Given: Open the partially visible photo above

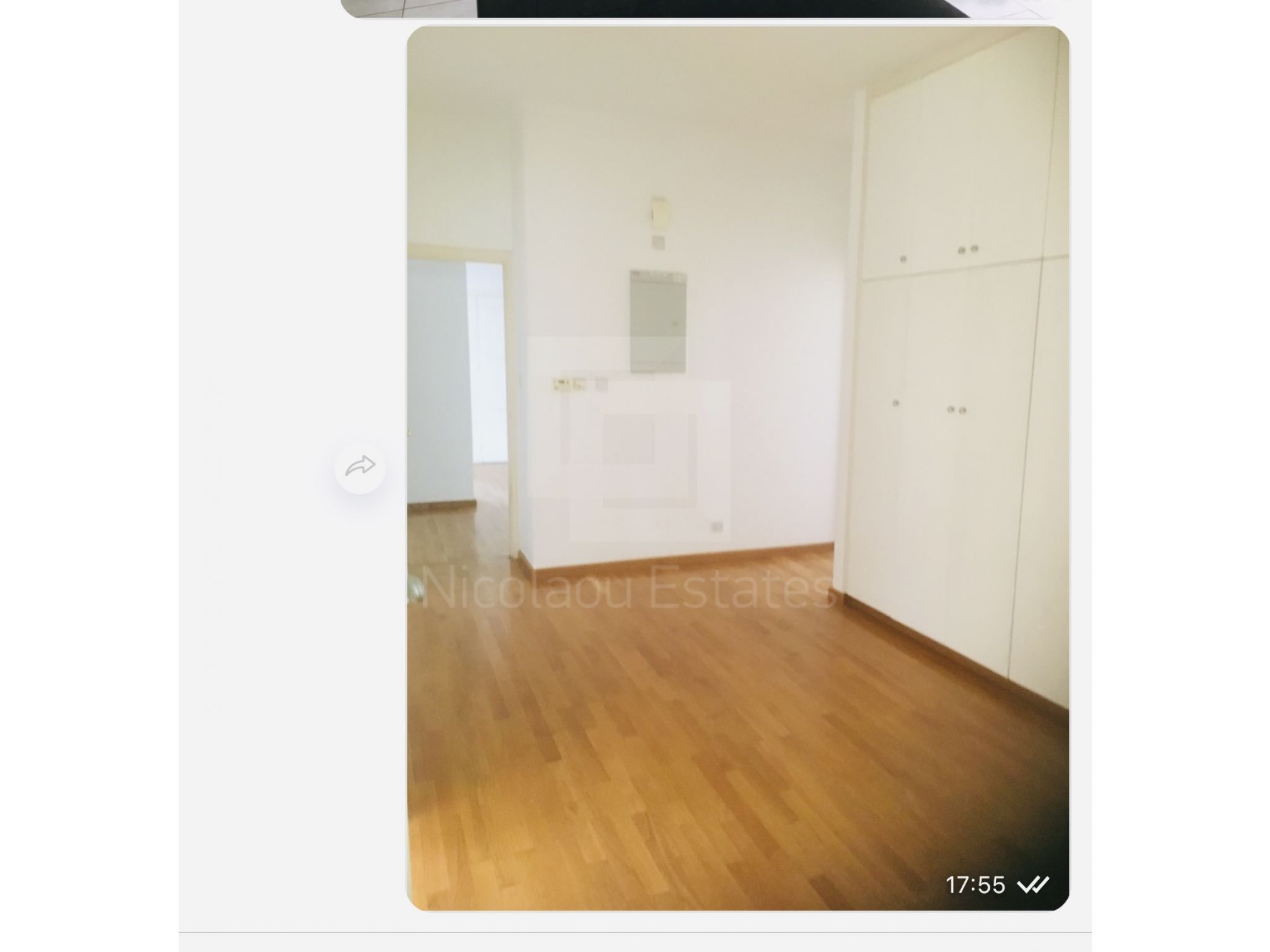Looking at the screenshot, I should 701,8.
